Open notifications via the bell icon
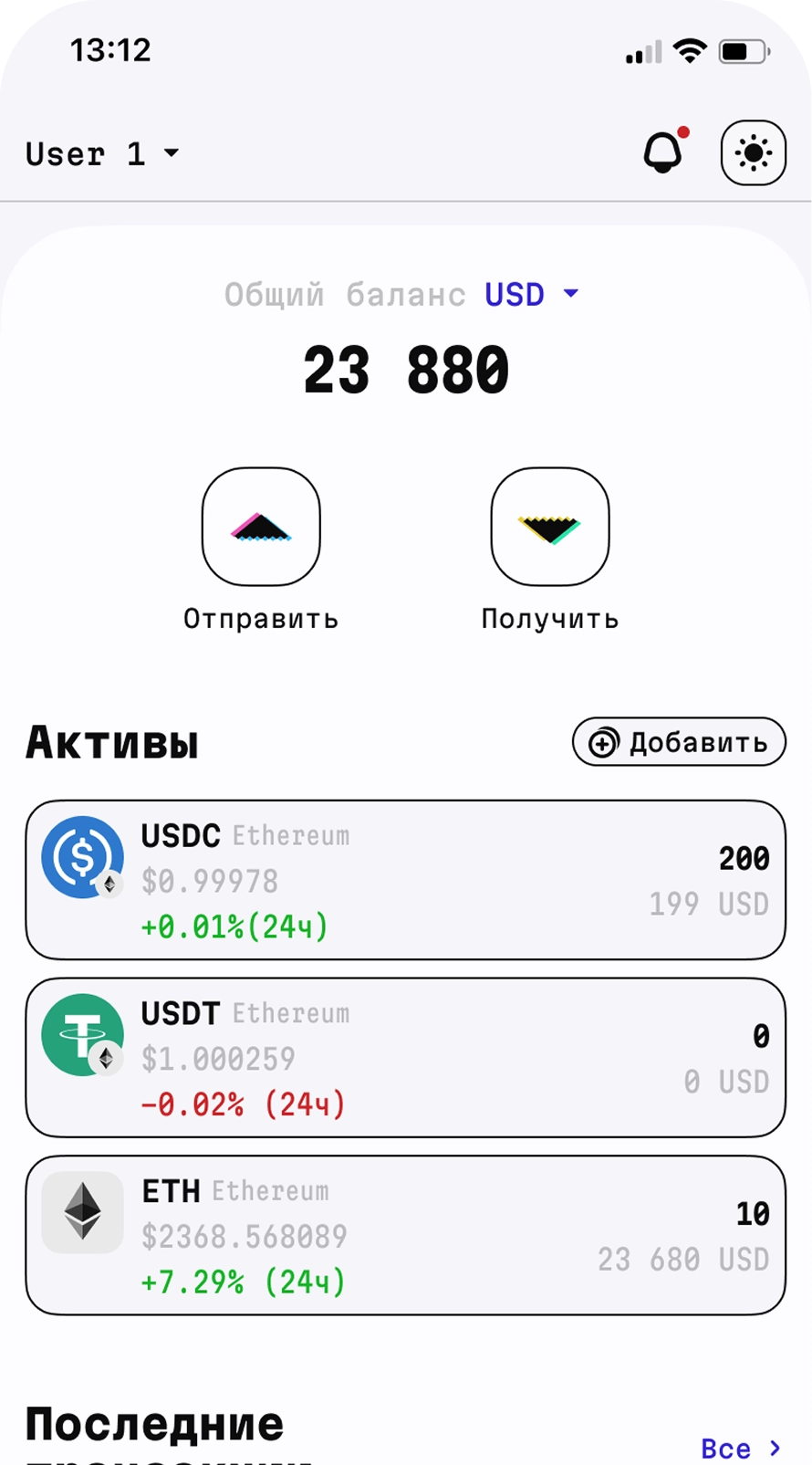This screenshot has height=1465, width=812. [661, 152]
